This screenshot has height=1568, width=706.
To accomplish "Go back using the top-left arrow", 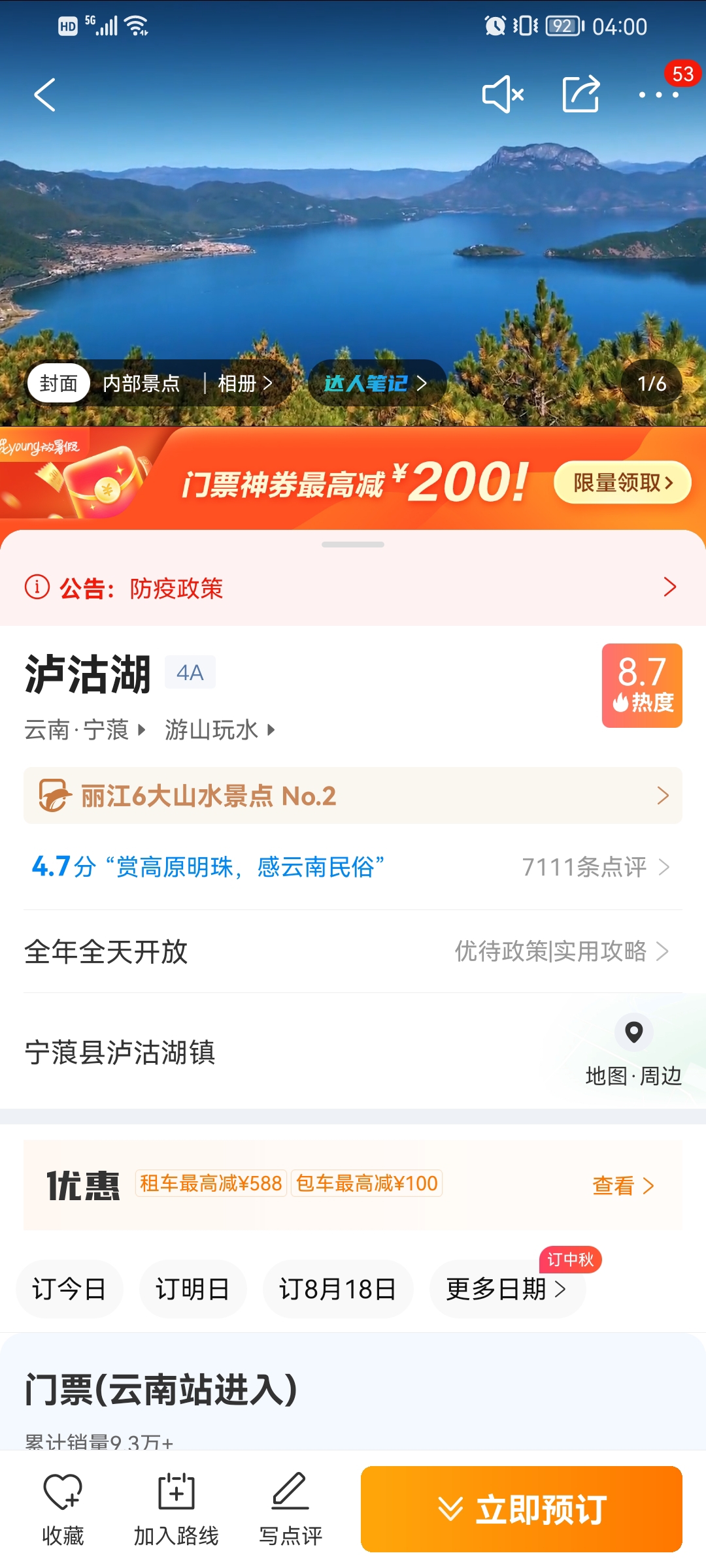I will tap(44, 95).
